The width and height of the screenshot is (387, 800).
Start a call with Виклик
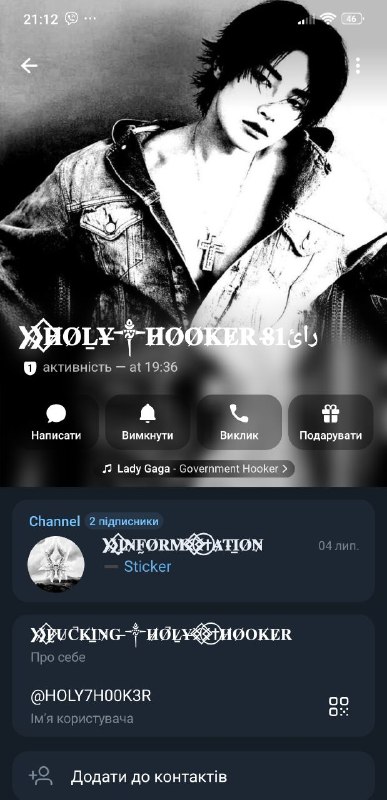[x=239, y=422]
